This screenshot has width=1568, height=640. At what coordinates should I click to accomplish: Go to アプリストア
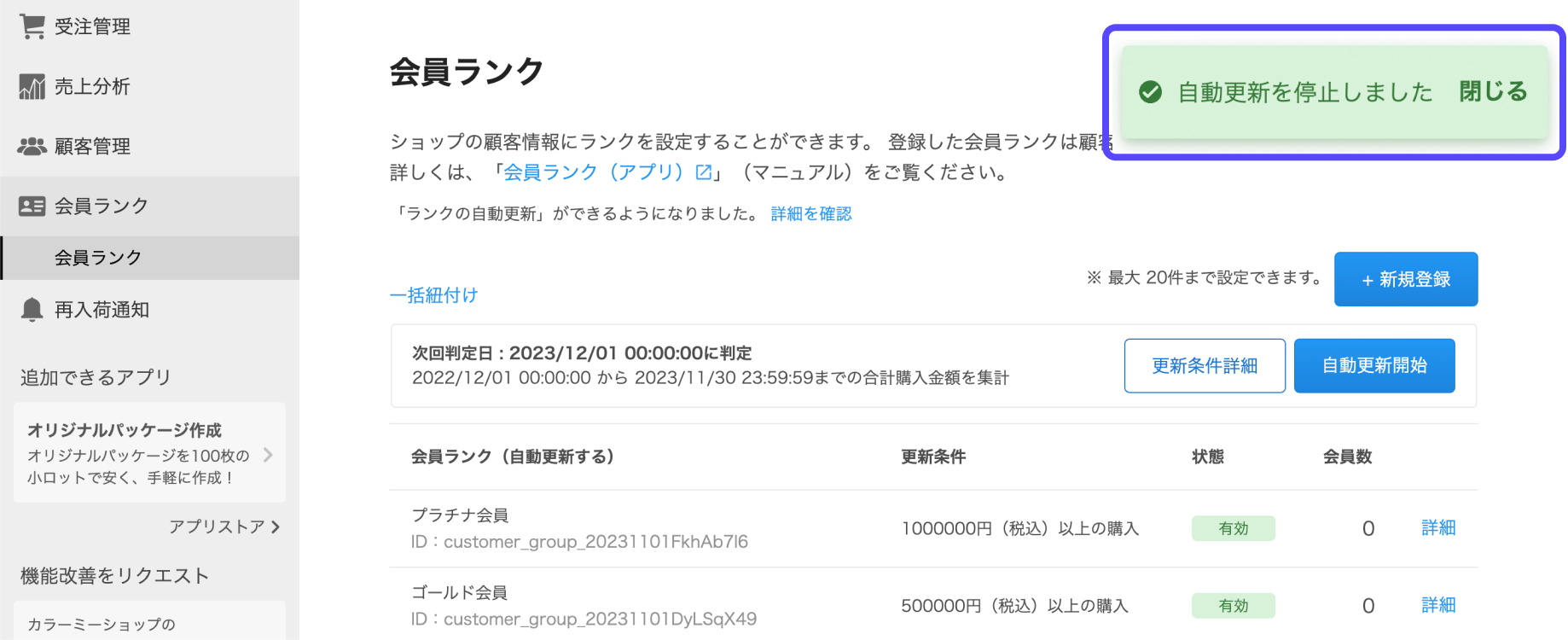click(224, 527)
